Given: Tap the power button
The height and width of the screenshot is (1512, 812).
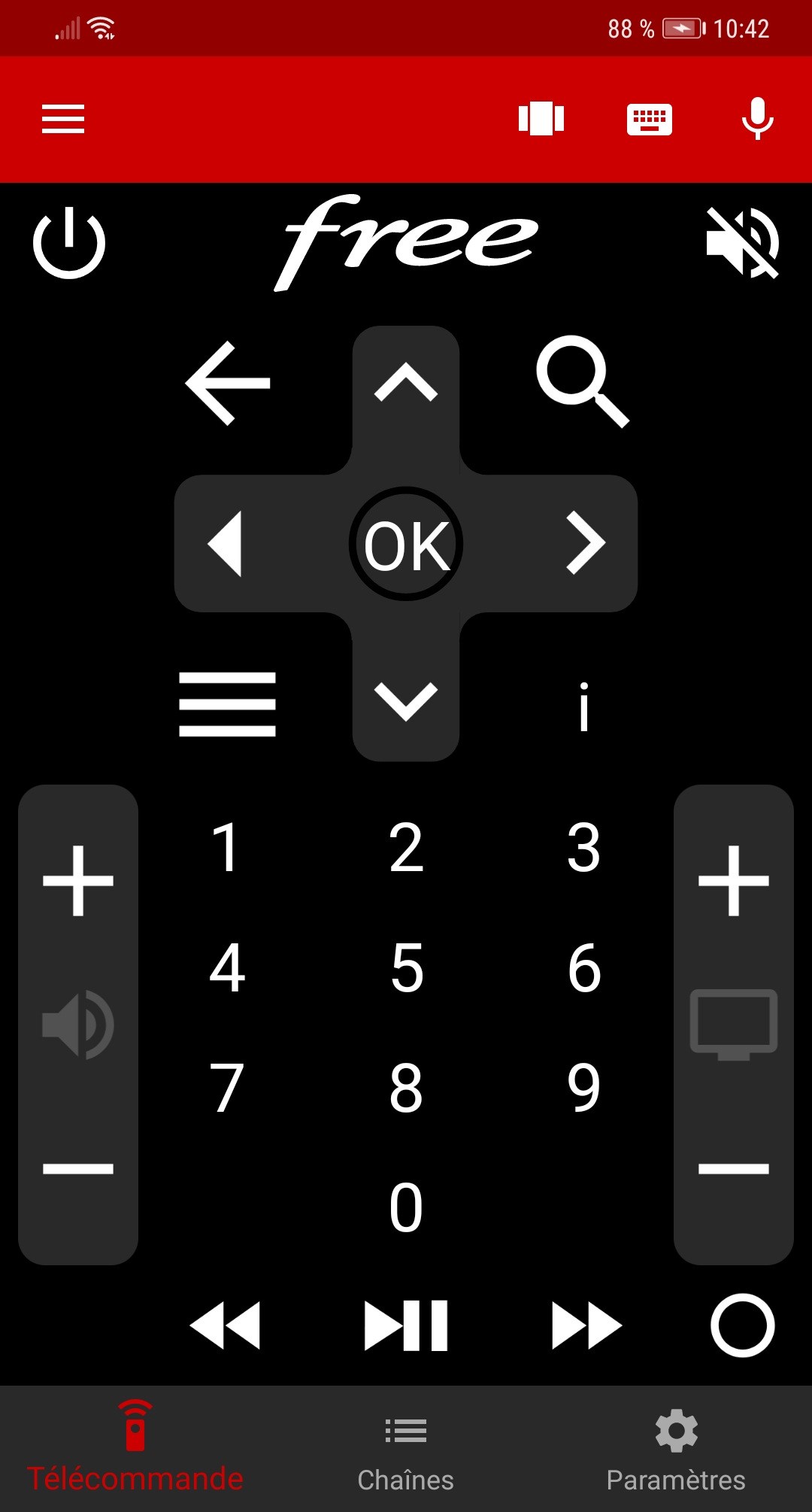Looking at the screenshot, I should click(69, 242).
